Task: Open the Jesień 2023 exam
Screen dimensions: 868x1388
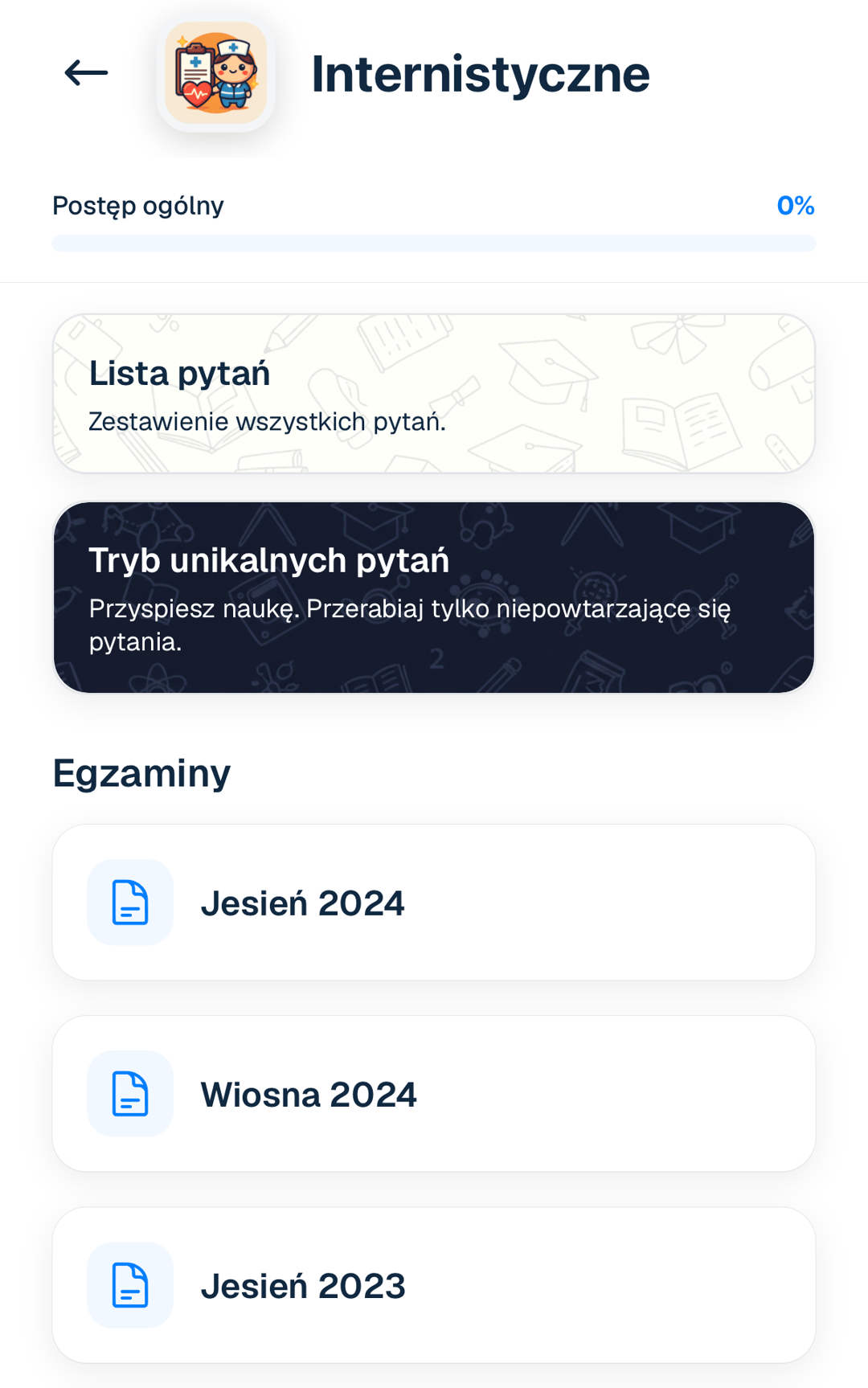Action: [434, 1284]
